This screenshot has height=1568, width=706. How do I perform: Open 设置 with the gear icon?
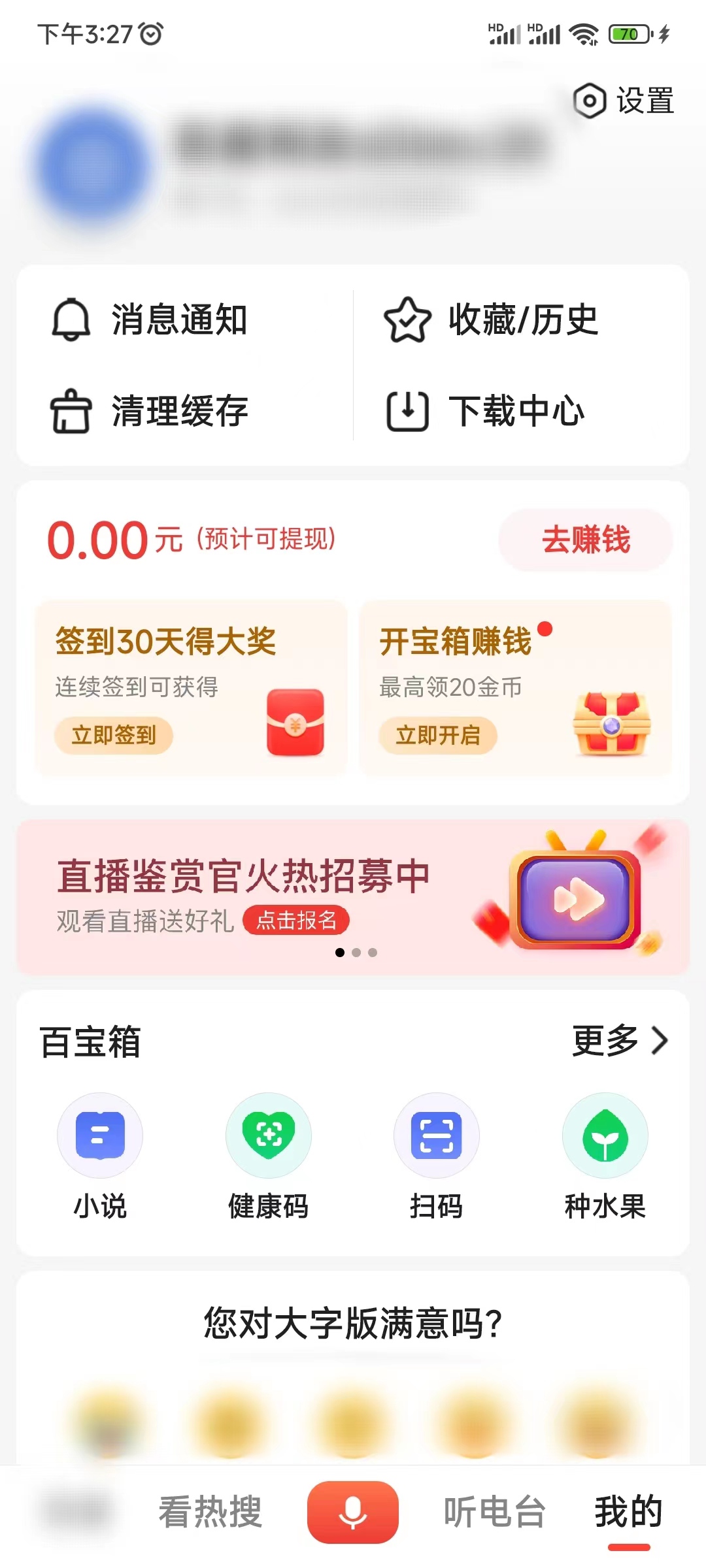[588, 101]
